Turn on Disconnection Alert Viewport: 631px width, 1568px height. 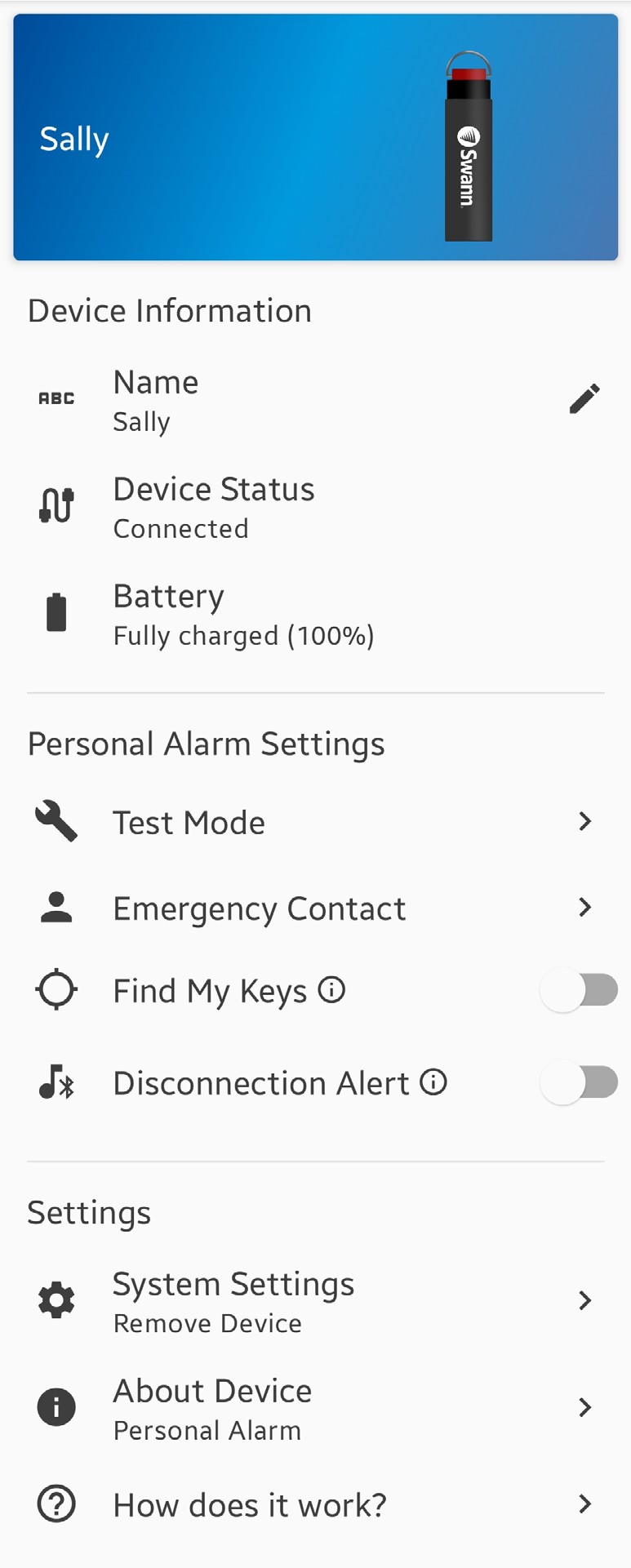[x=579, y=1083]
